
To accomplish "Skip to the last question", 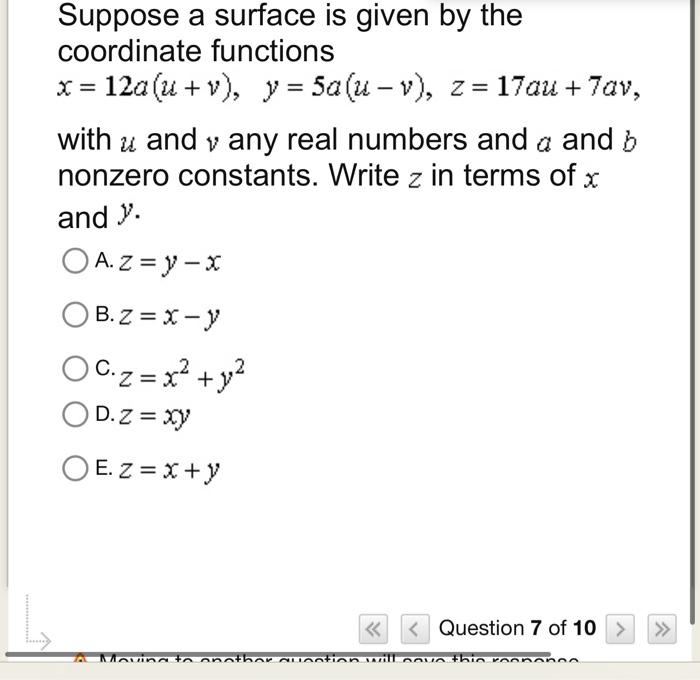I will pyautogui.click(x=661, y=629).
